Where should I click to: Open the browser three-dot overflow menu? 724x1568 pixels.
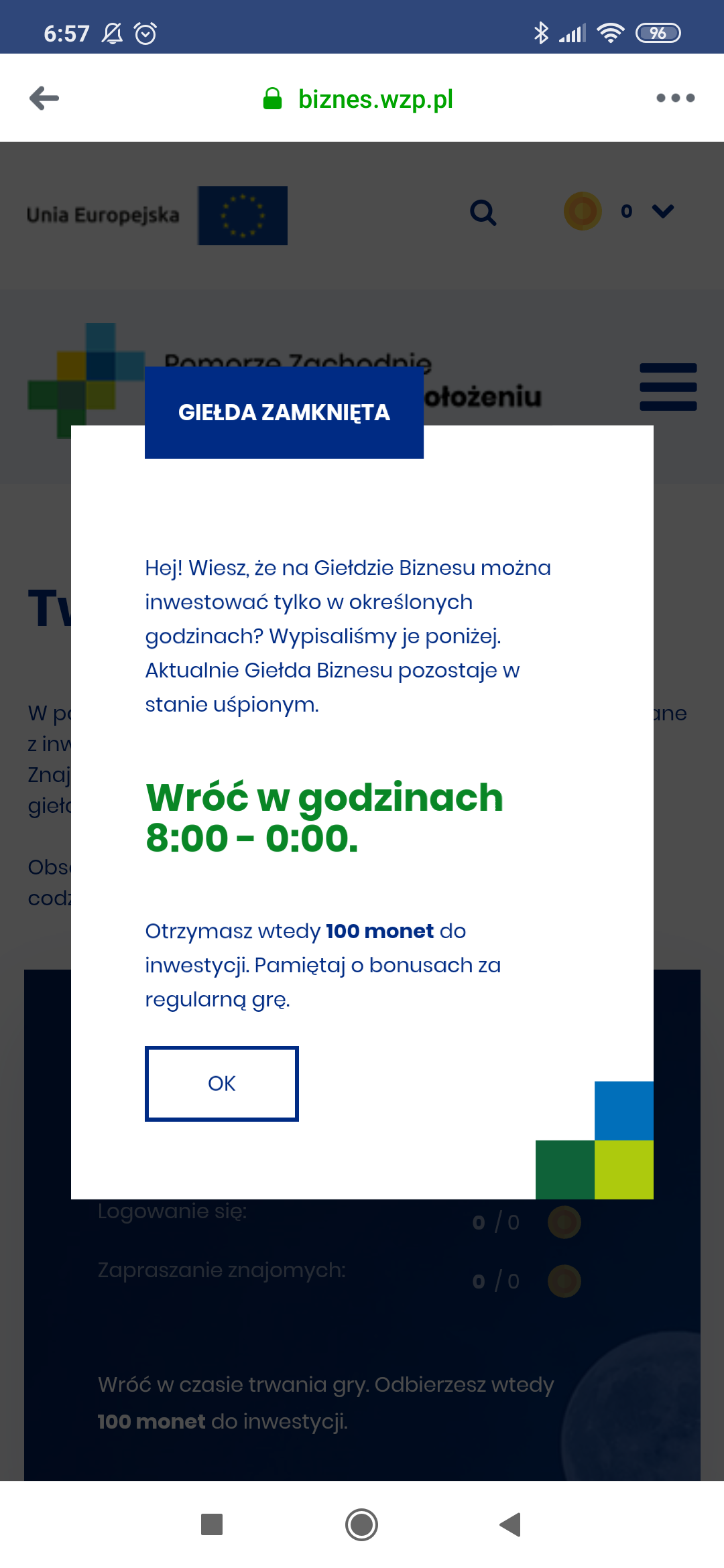[675, 98]
